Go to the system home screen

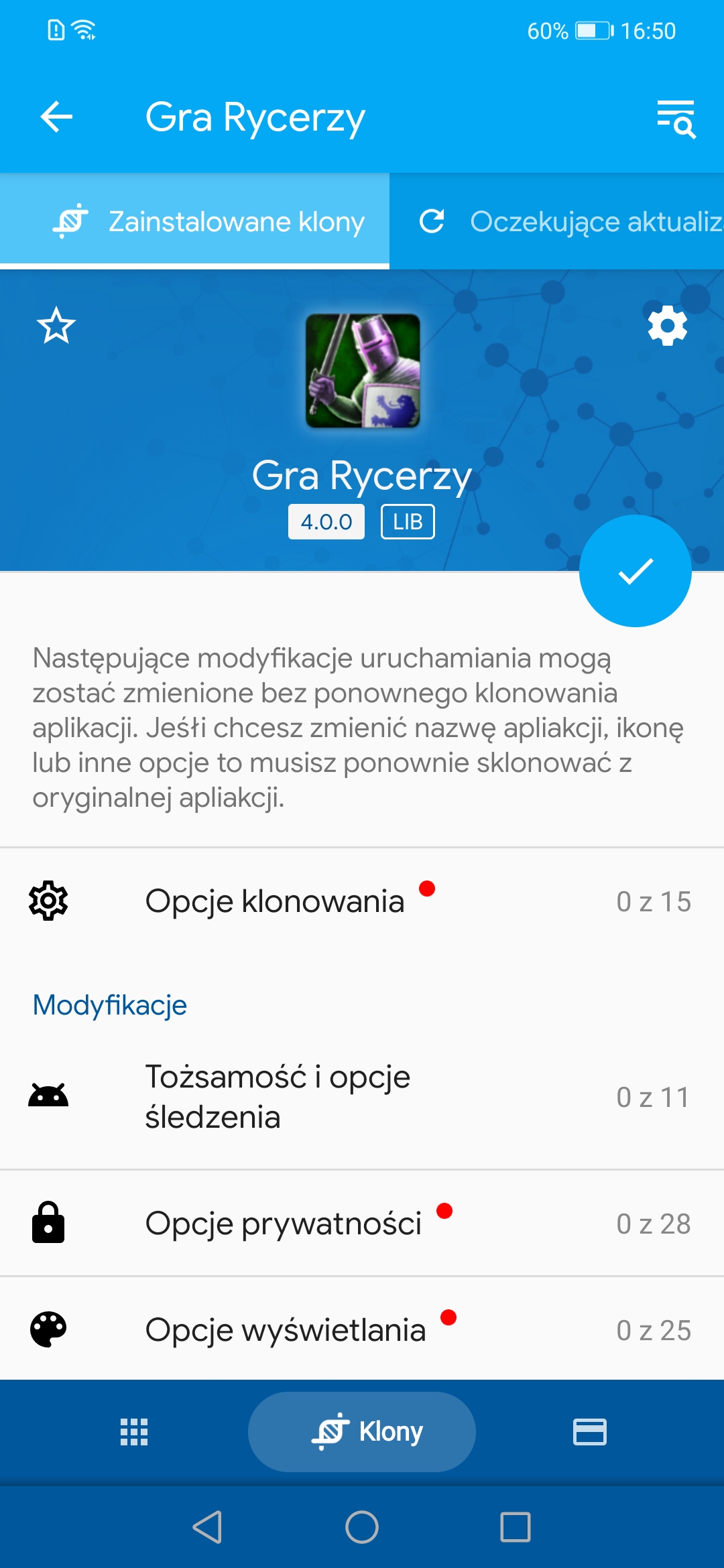click(x=362, y=1528)
